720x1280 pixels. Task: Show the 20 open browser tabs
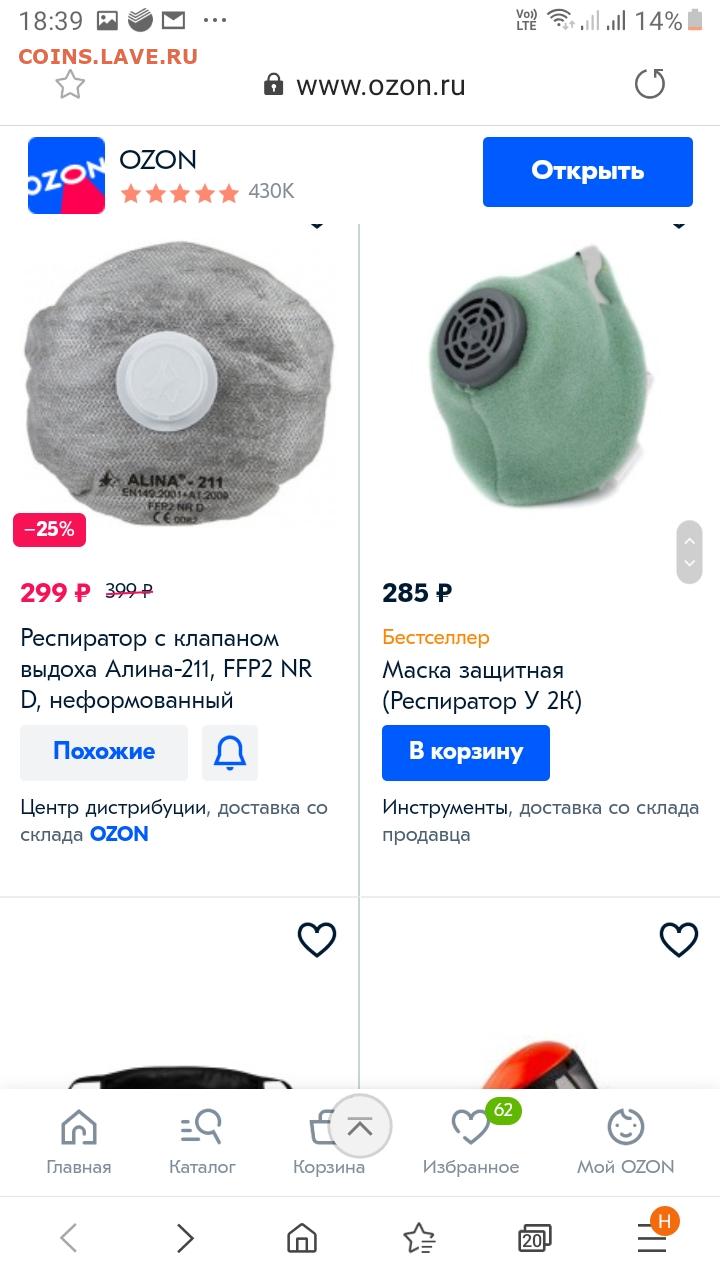(535, 1239)
